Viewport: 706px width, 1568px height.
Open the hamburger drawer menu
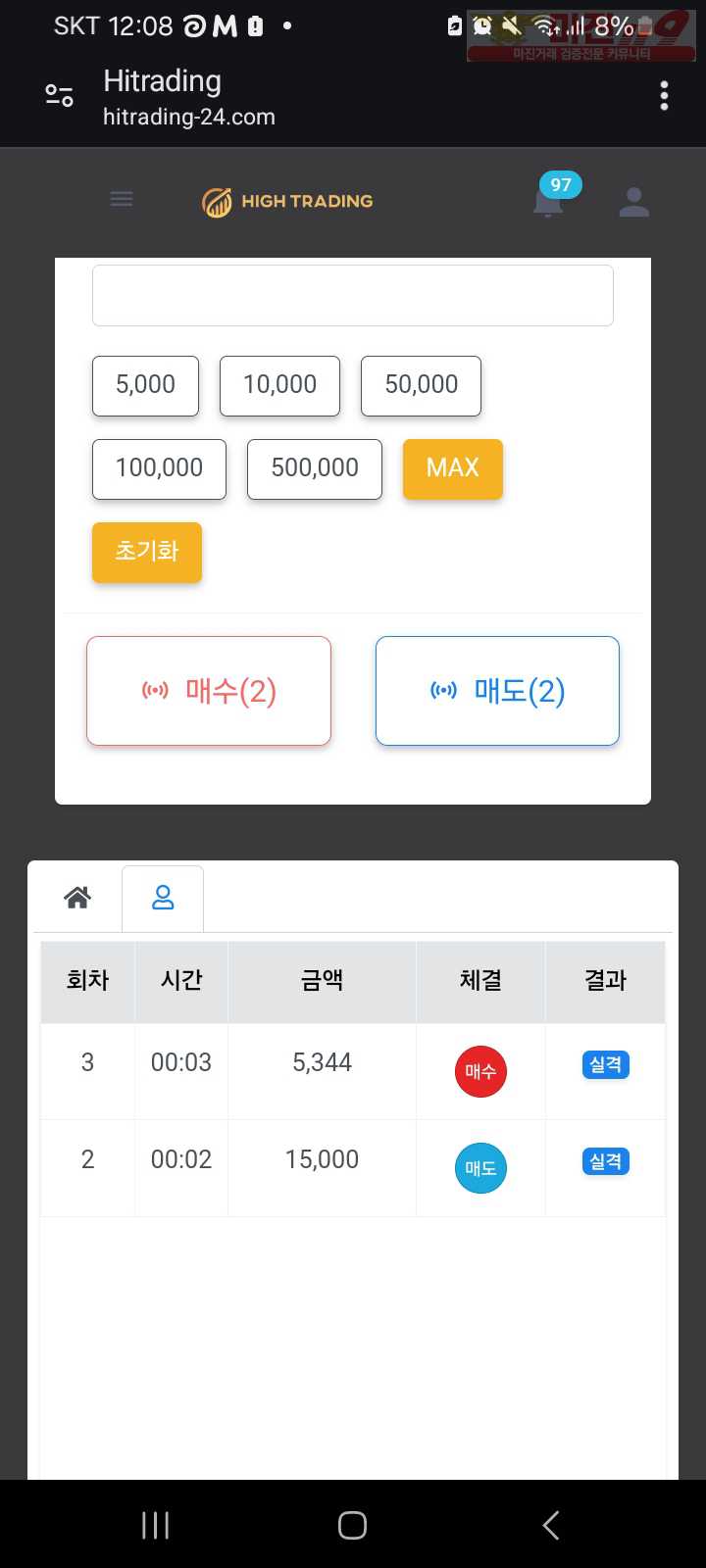pyautogui.click(x=122, y=200)
